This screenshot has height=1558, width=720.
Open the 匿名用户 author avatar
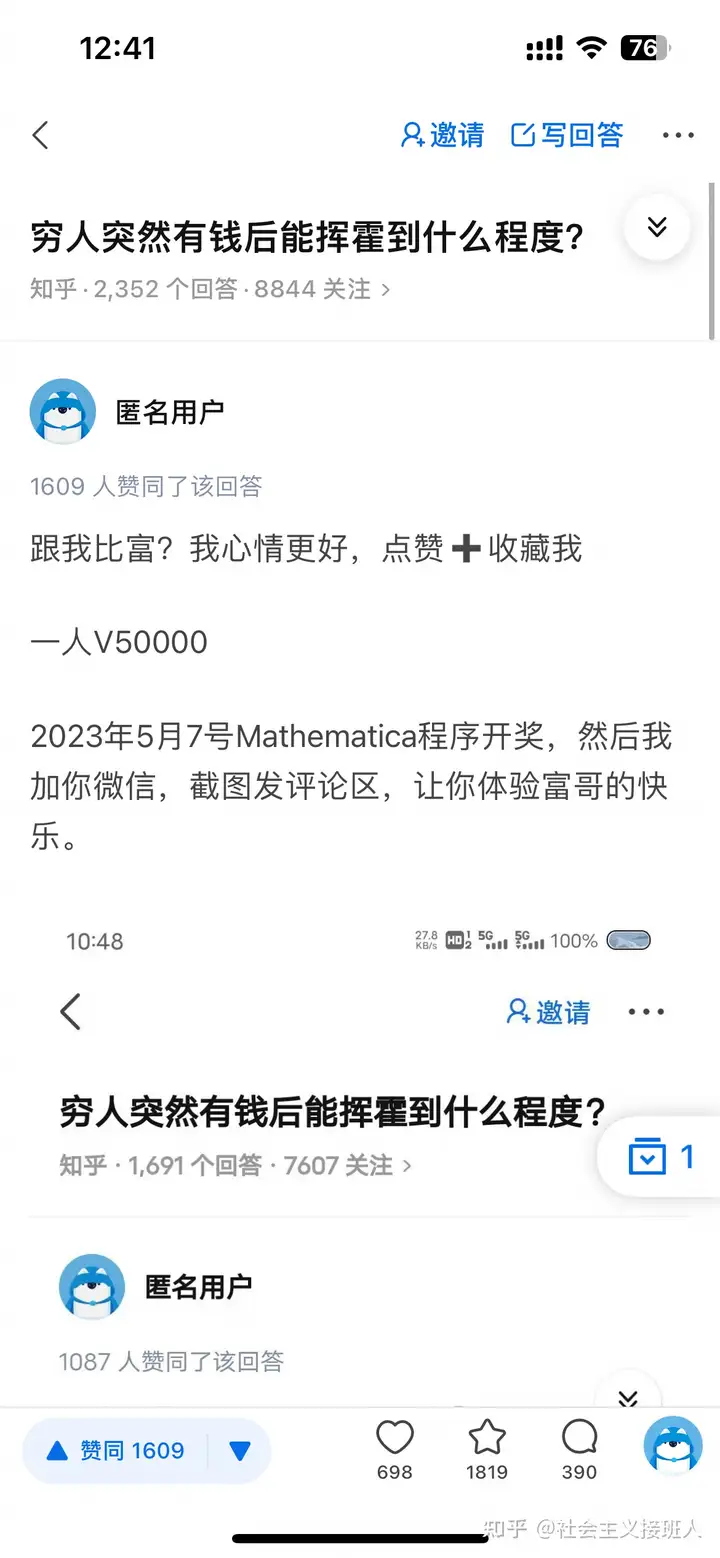coord(63,411)
